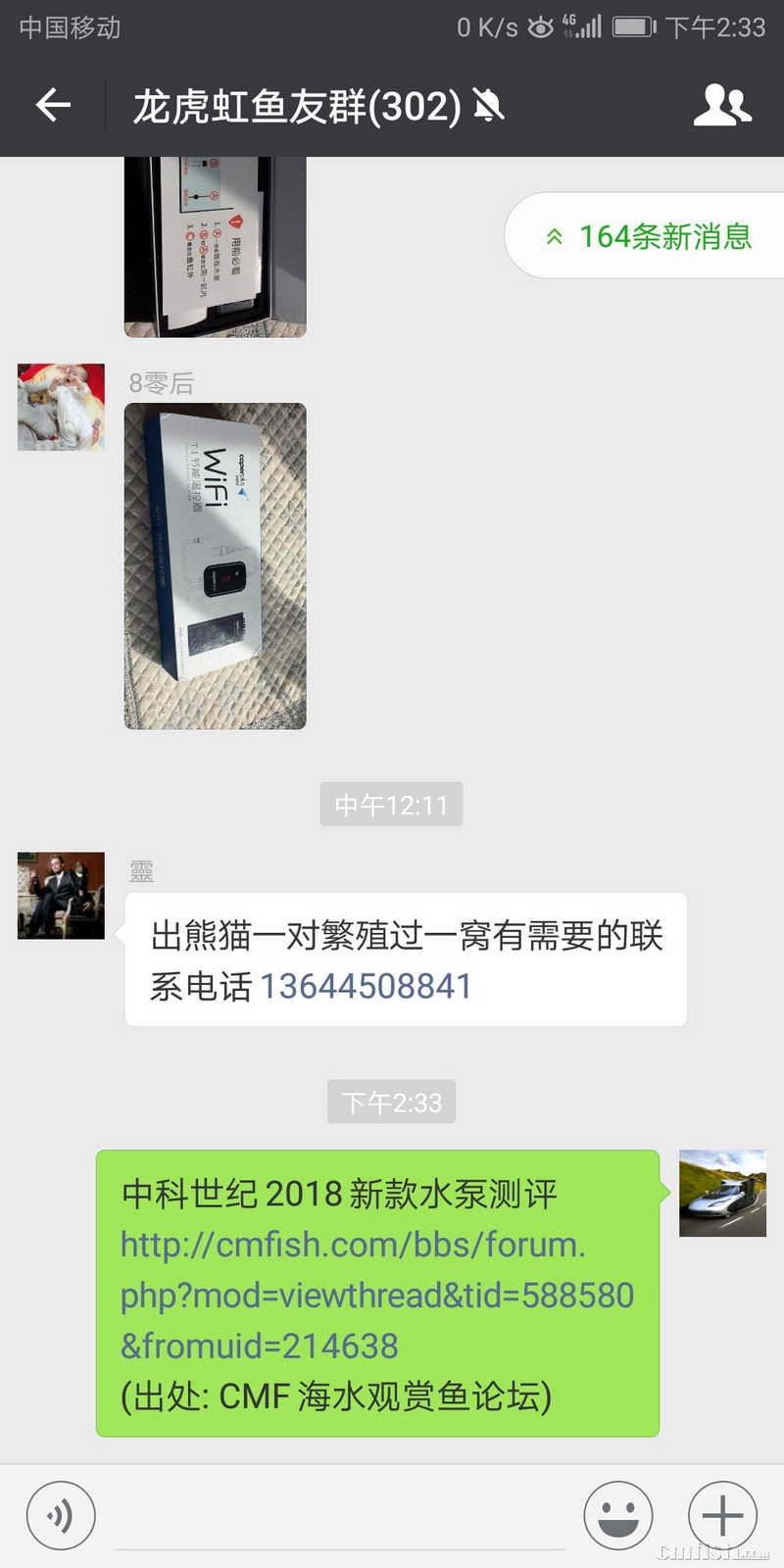Open the emoji picker

(x=617, y=1515)
